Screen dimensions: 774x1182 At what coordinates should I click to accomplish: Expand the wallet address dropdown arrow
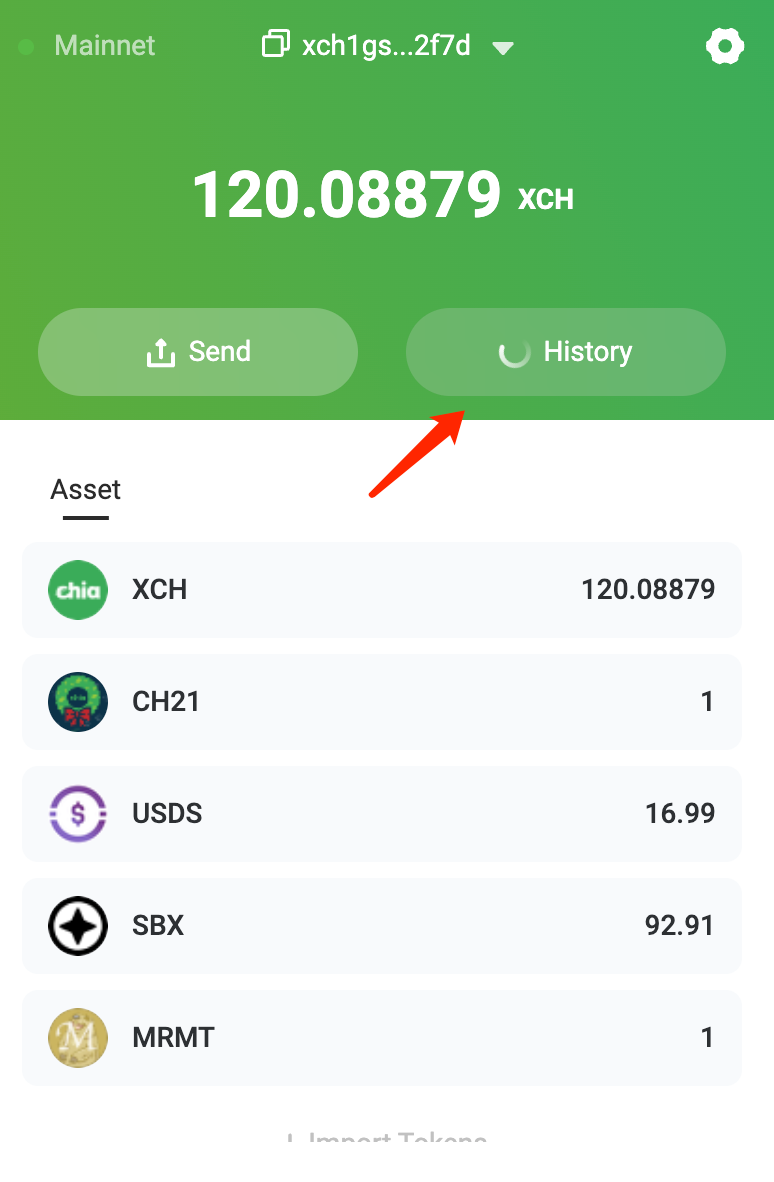pyautogui.click(x=503, y=48)
